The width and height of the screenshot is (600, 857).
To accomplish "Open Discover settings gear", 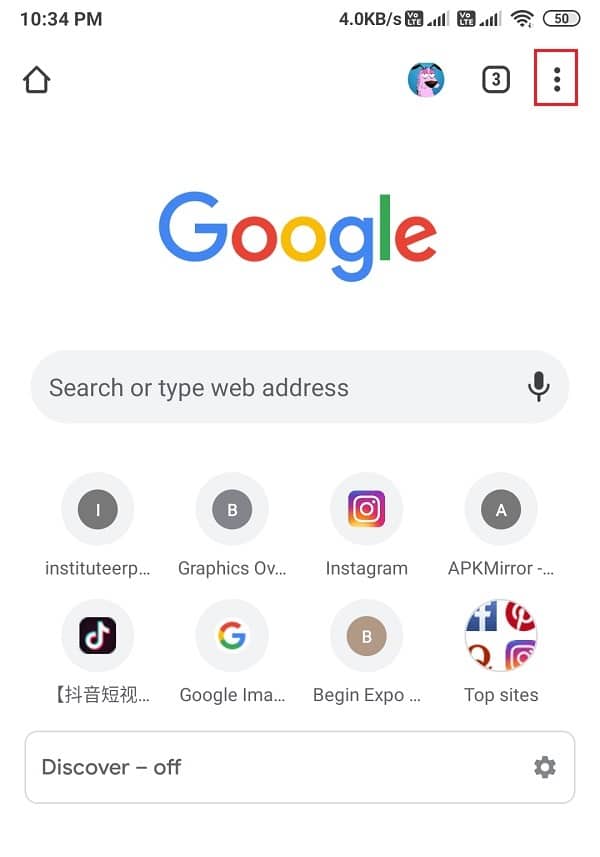I will coord(545,767).
